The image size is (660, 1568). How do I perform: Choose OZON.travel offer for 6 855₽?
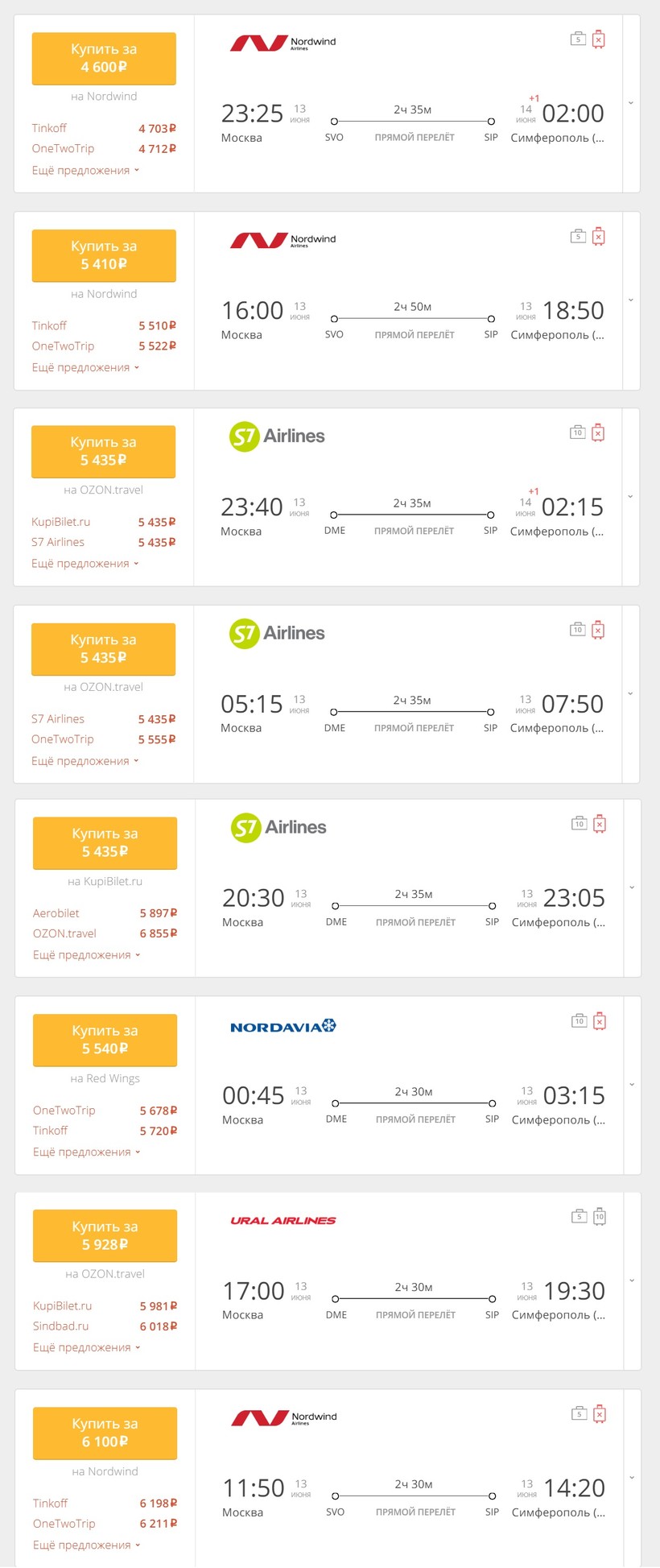(105, 933)
